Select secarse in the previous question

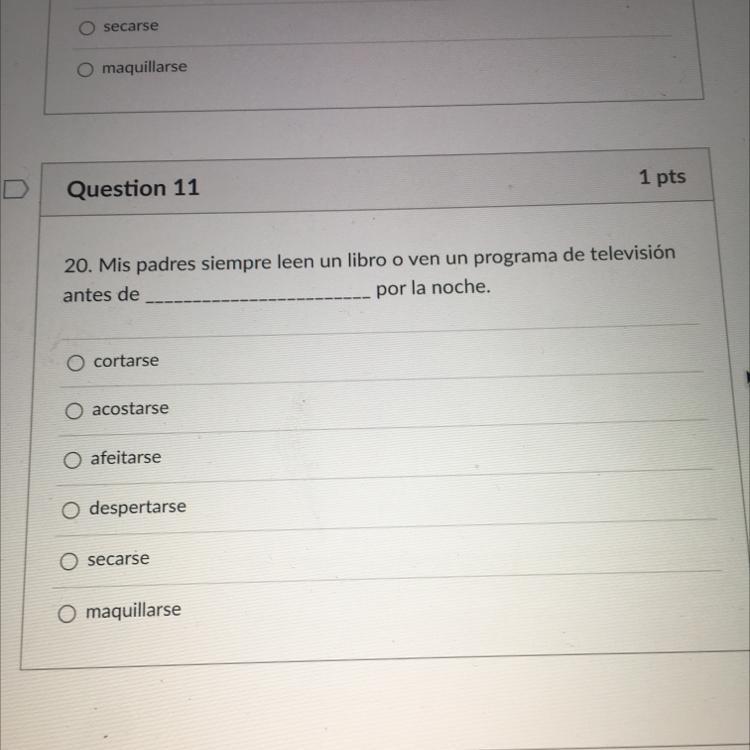click(x=87, y=28)
